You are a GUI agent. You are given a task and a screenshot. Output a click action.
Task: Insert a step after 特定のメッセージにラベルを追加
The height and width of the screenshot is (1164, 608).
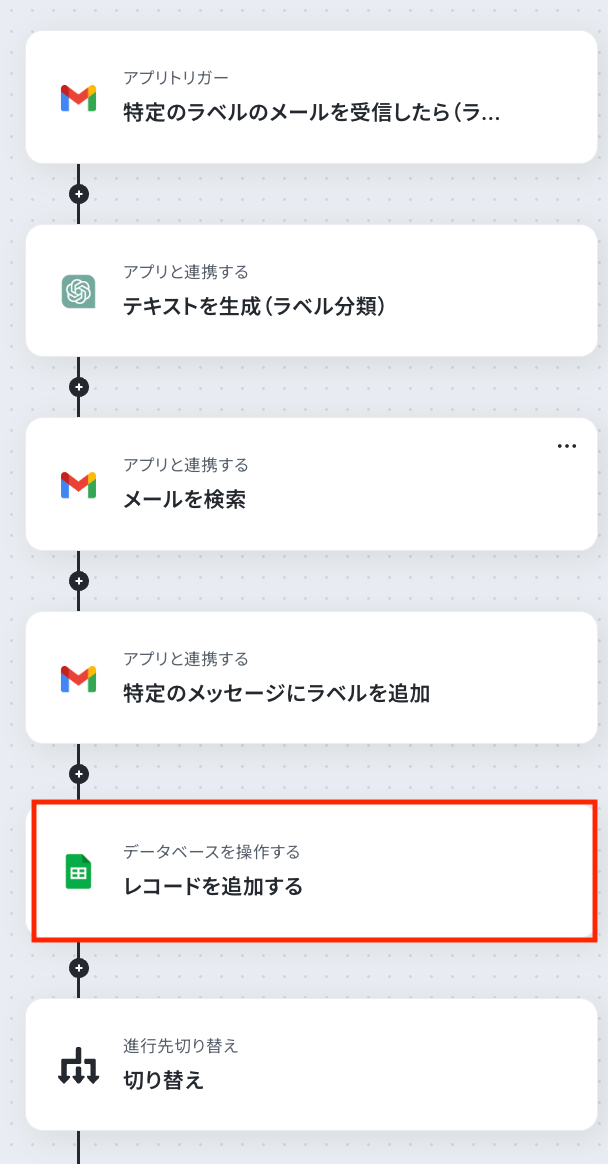[79, 774]
